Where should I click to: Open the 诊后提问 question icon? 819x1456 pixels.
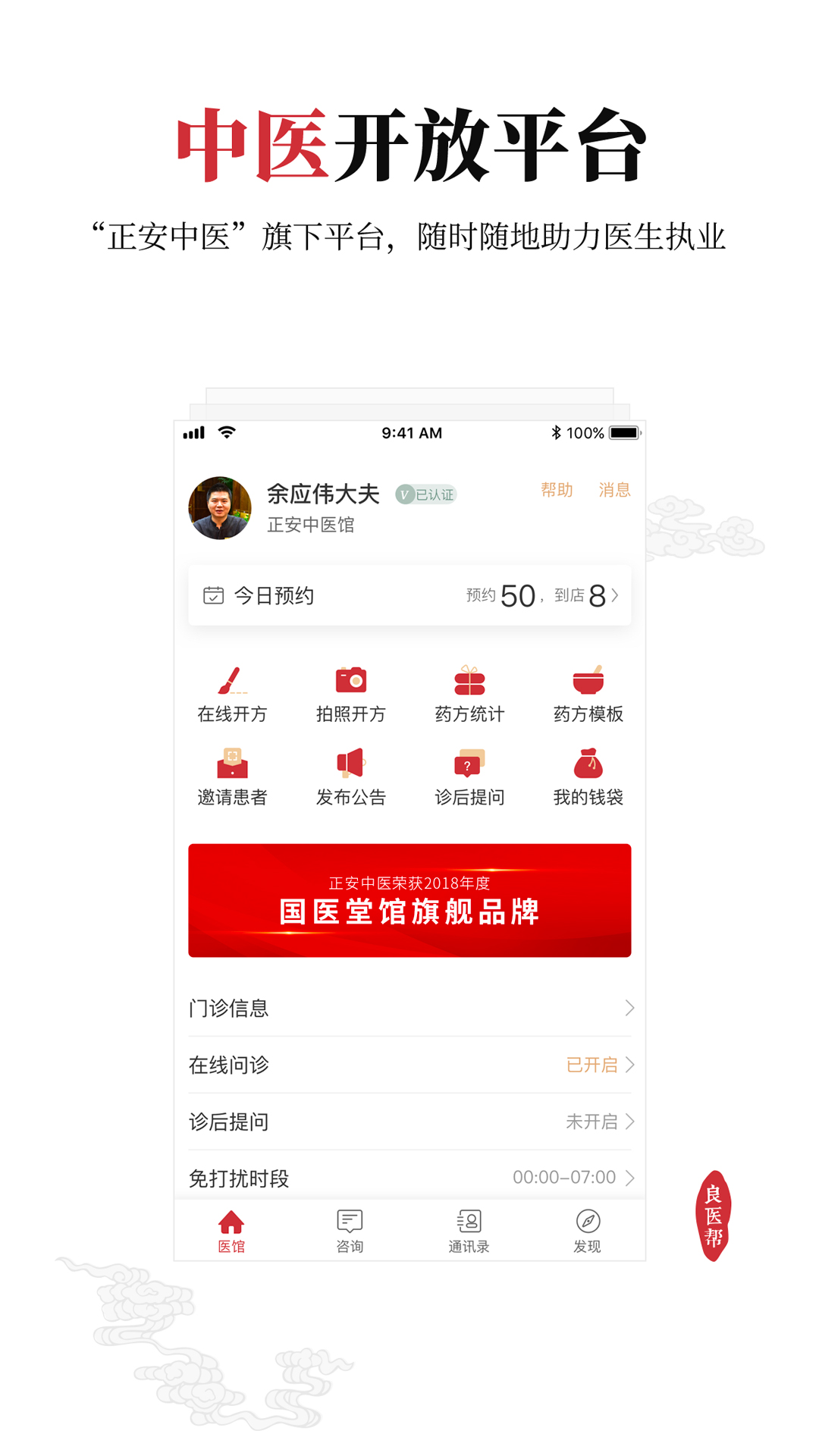pyautogui.click(x=468, y=773)
